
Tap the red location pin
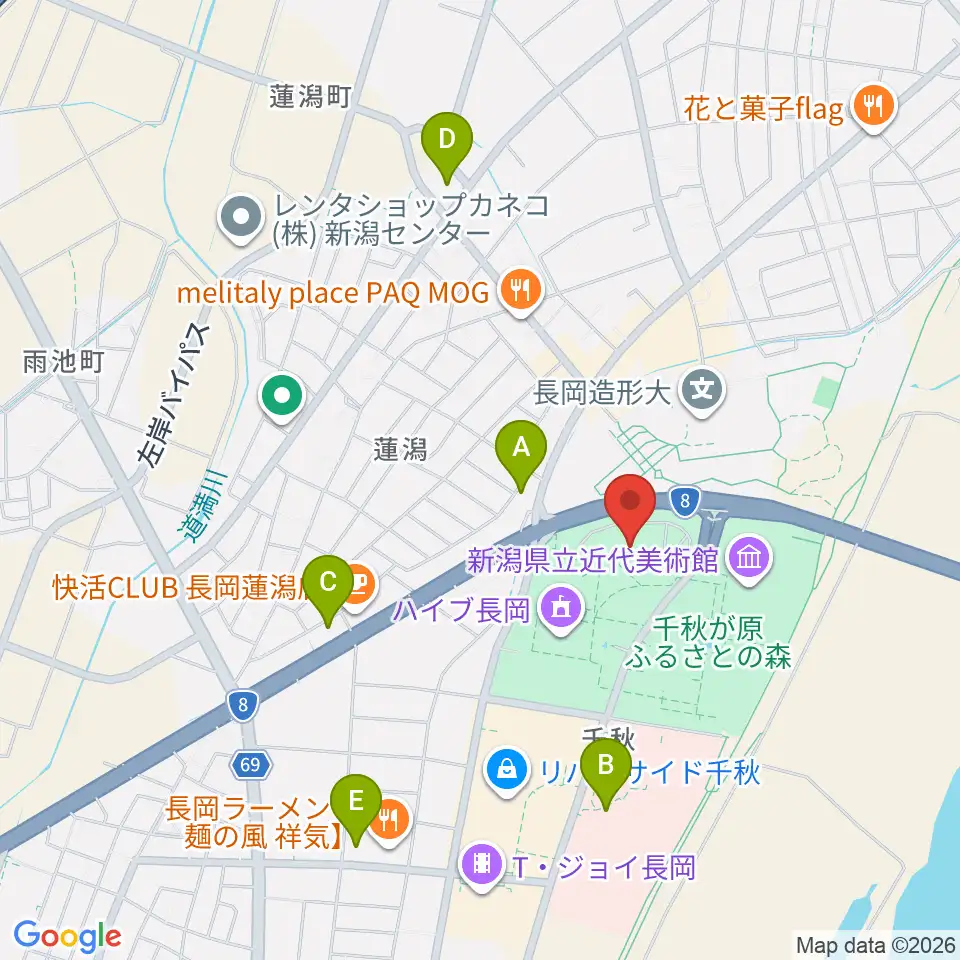630,509
